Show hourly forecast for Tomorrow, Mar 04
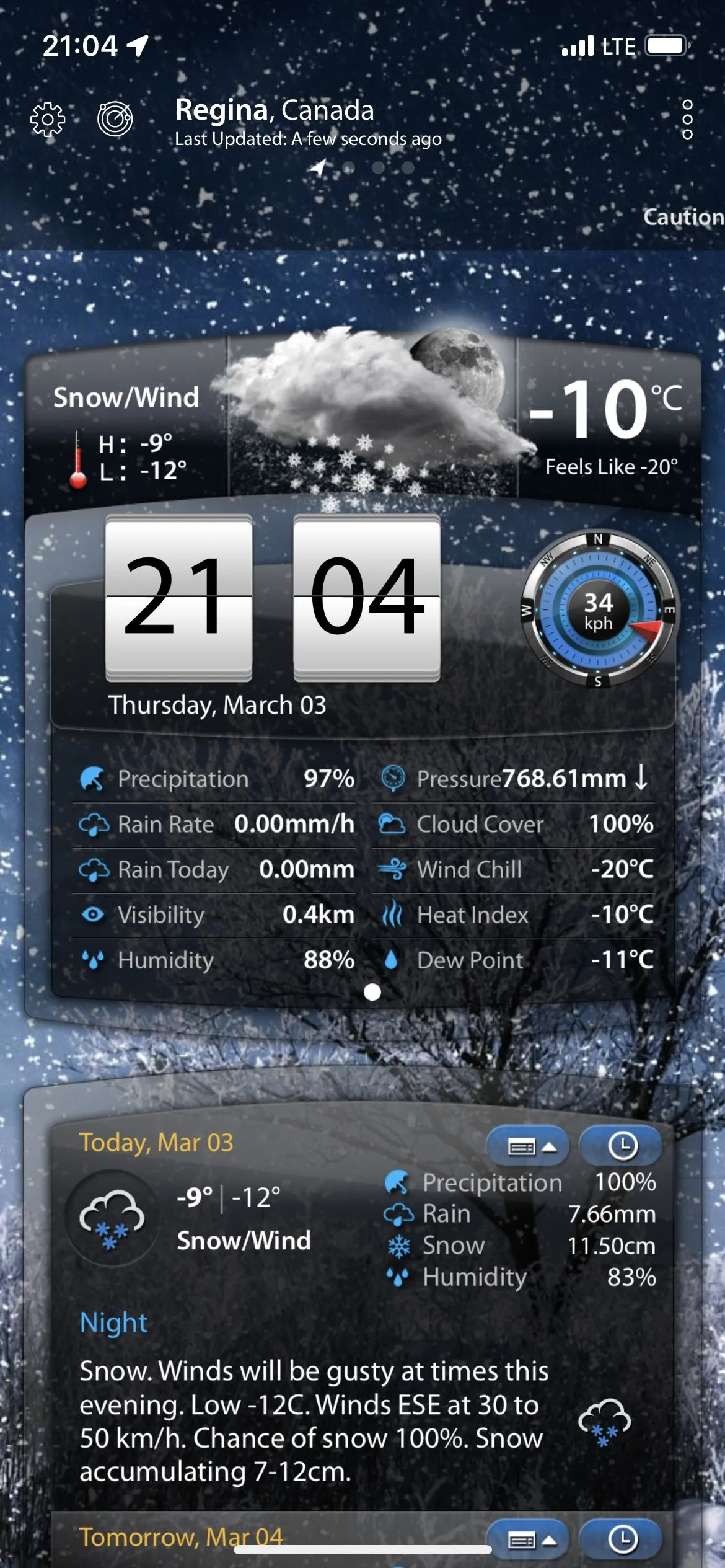 [x=622, y=1540]
